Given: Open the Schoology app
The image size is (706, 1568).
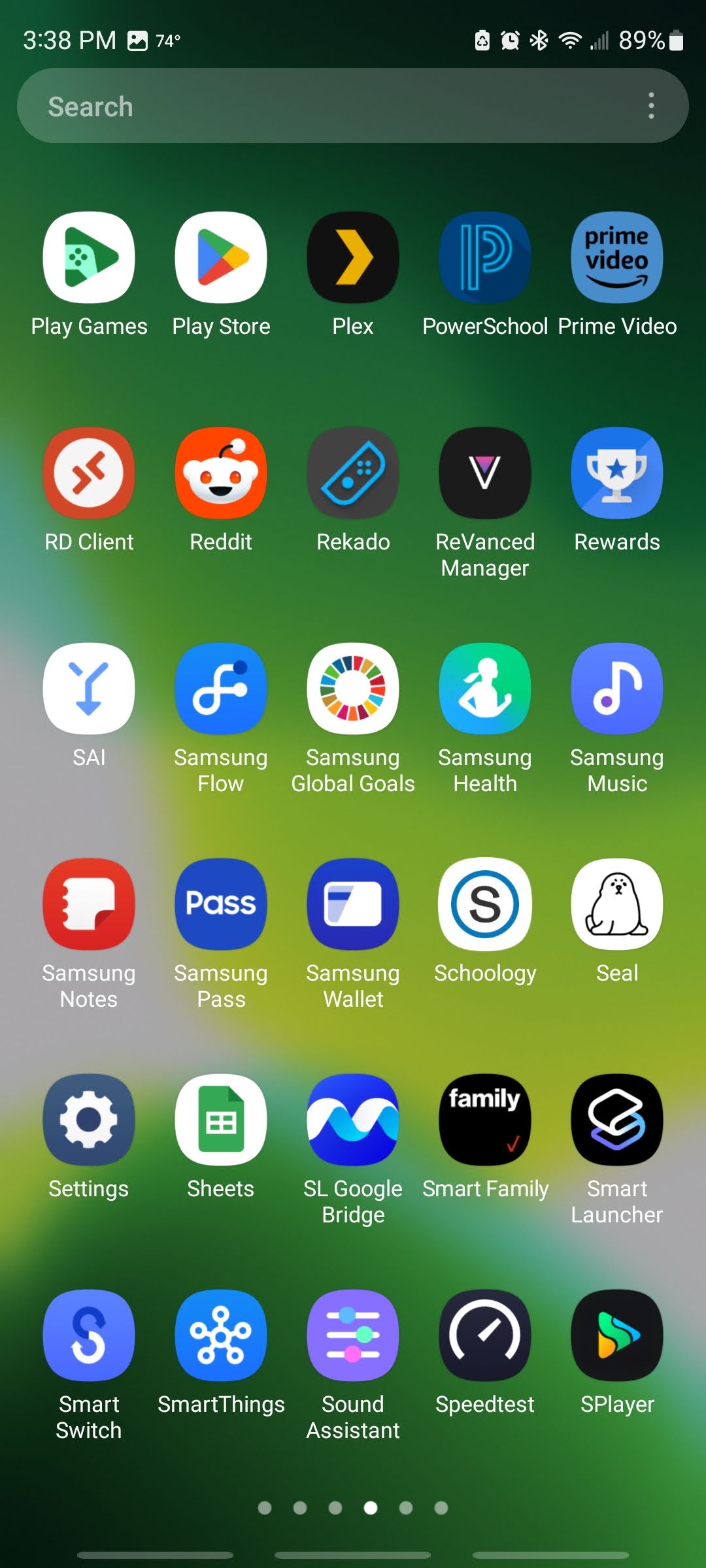Looking at the screenshot, I should (485, 905).
